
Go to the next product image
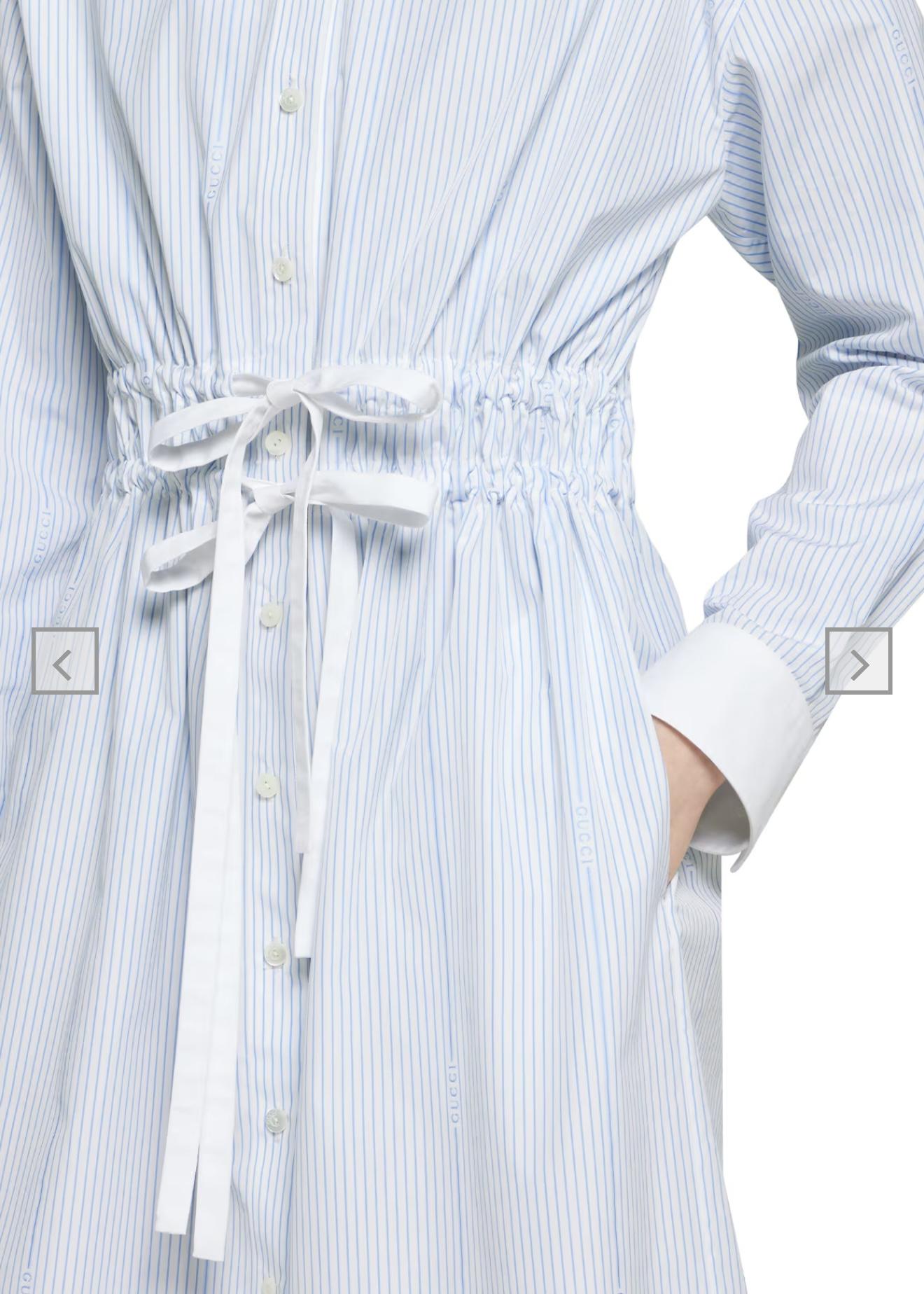tap(858, 661)
